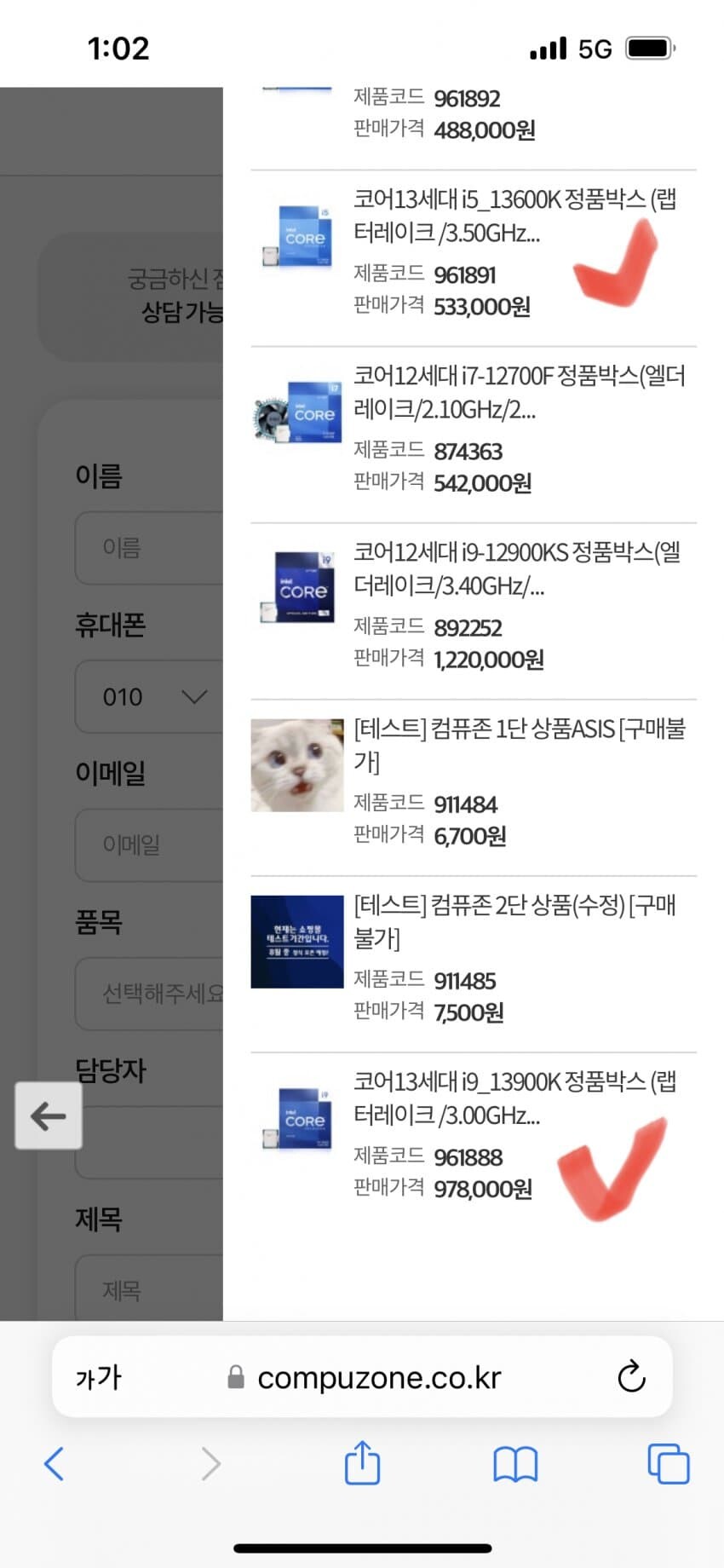Go back to the previous page in Safari
724x1568 pixels.
click(55, 1463)
